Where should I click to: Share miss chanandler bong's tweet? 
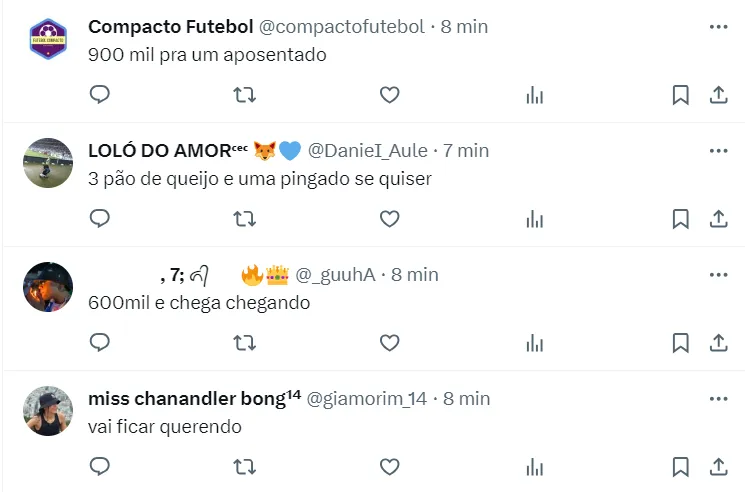(x=718, y=467)
